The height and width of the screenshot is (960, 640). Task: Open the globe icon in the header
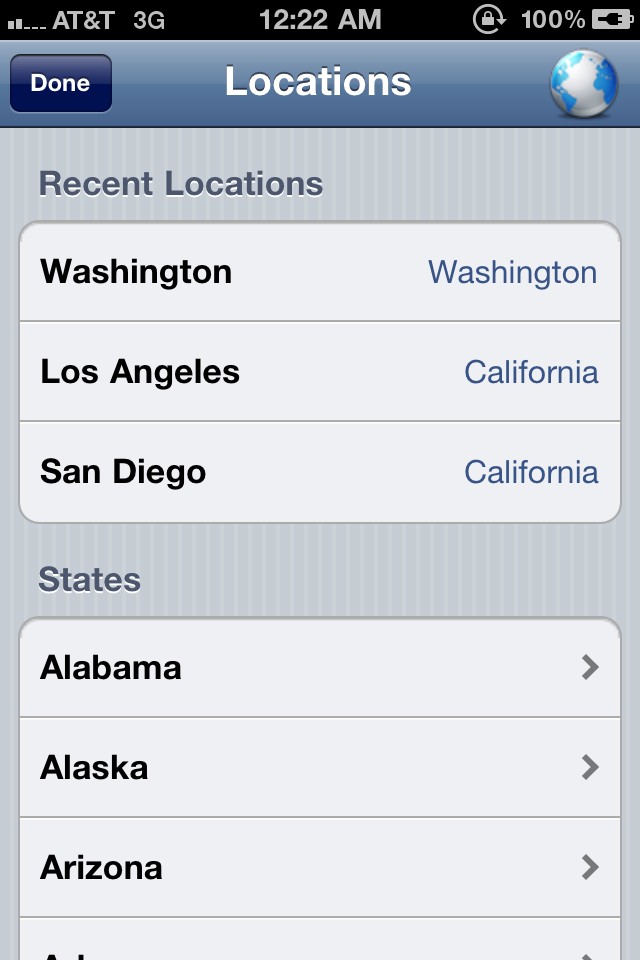point(584,84)
